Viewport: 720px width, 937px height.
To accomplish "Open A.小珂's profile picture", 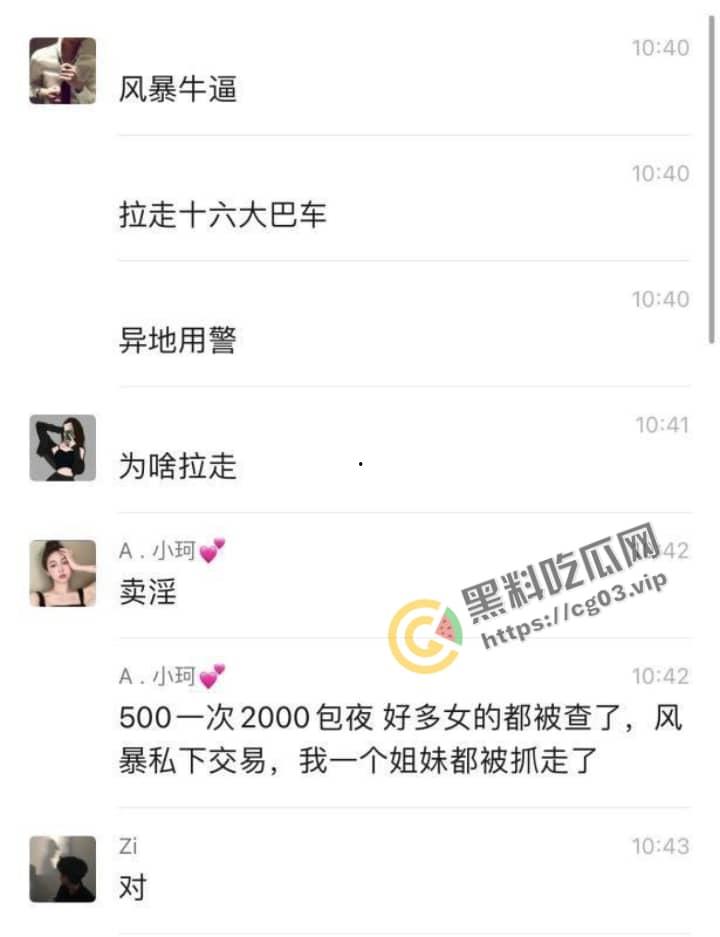I will click(x=62, y=572).
